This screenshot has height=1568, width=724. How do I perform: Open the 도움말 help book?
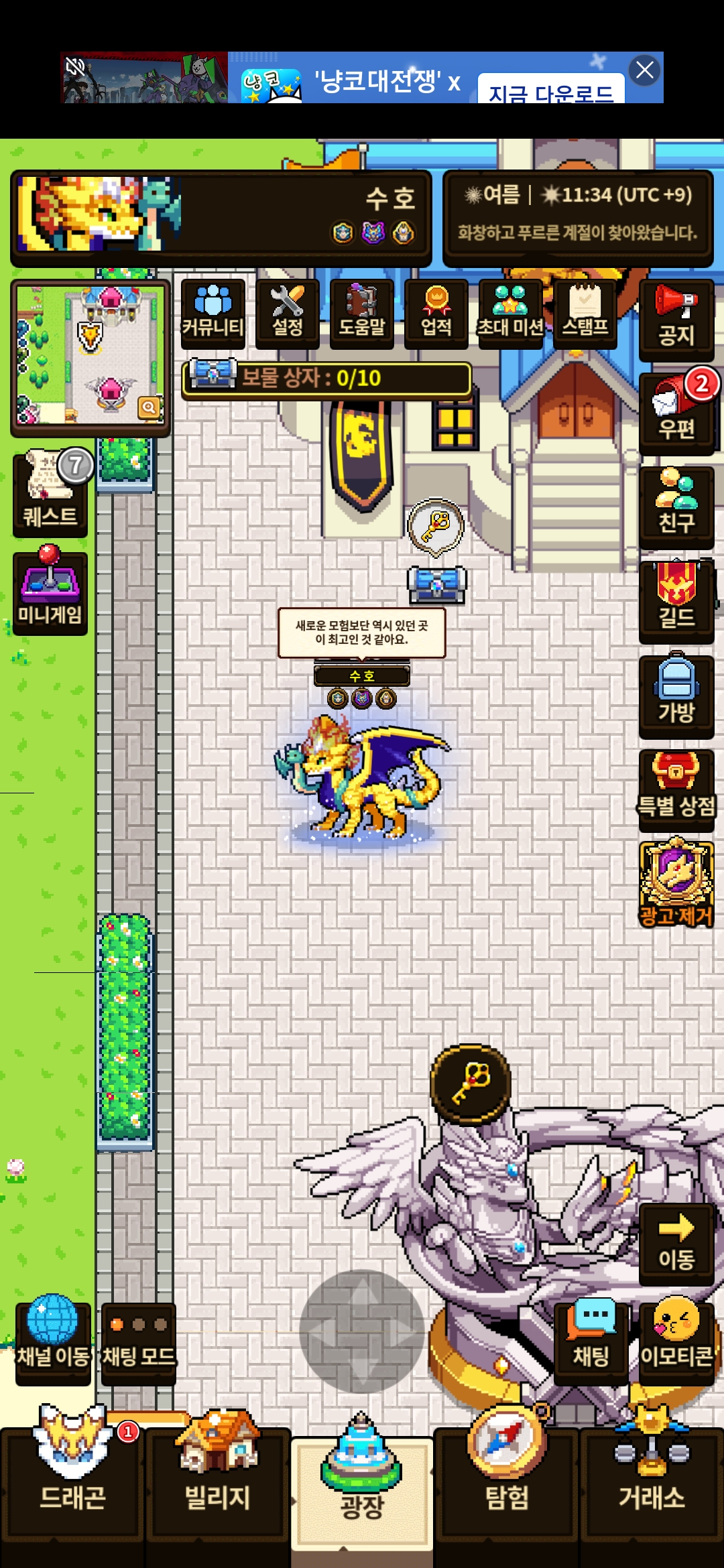tap(361, 312)
